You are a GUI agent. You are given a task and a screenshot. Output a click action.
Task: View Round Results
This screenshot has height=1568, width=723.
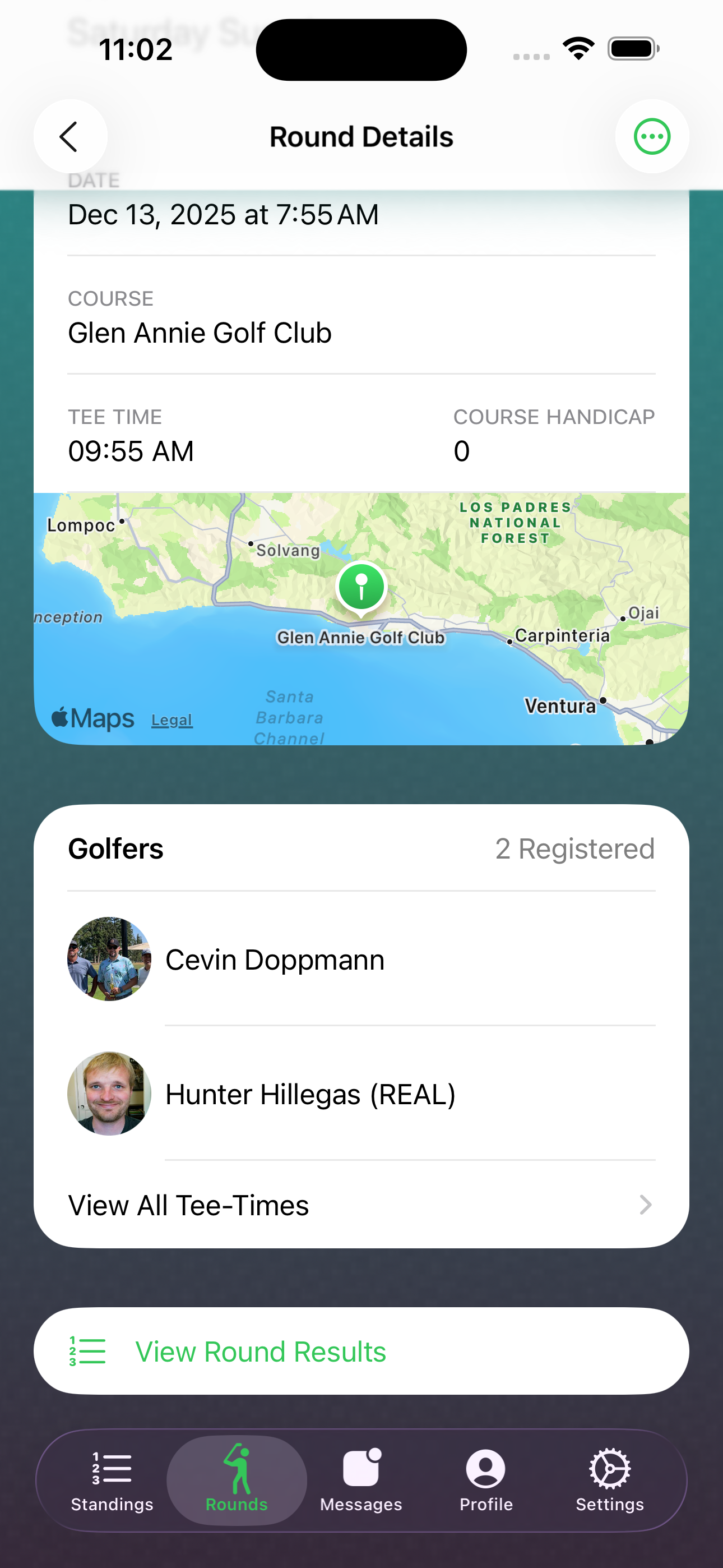tap(262, 1351)
